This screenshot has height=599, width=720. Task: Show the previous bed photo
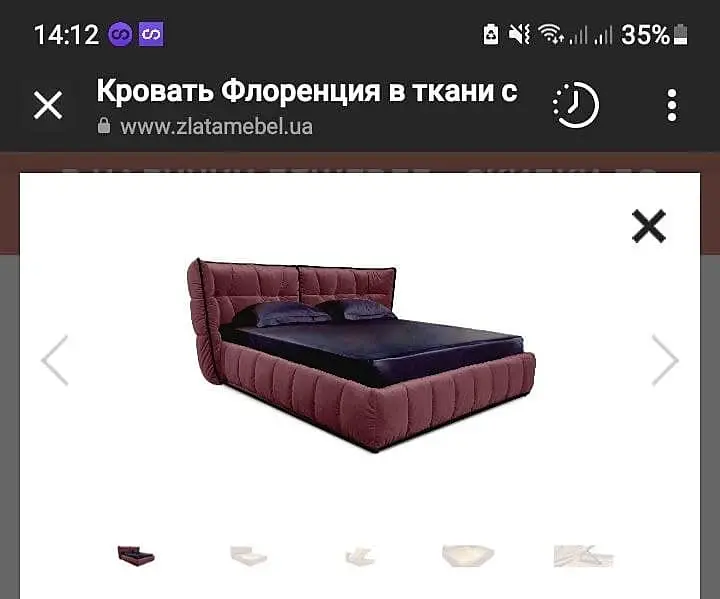pyautogui.click(x=55, y=360)
